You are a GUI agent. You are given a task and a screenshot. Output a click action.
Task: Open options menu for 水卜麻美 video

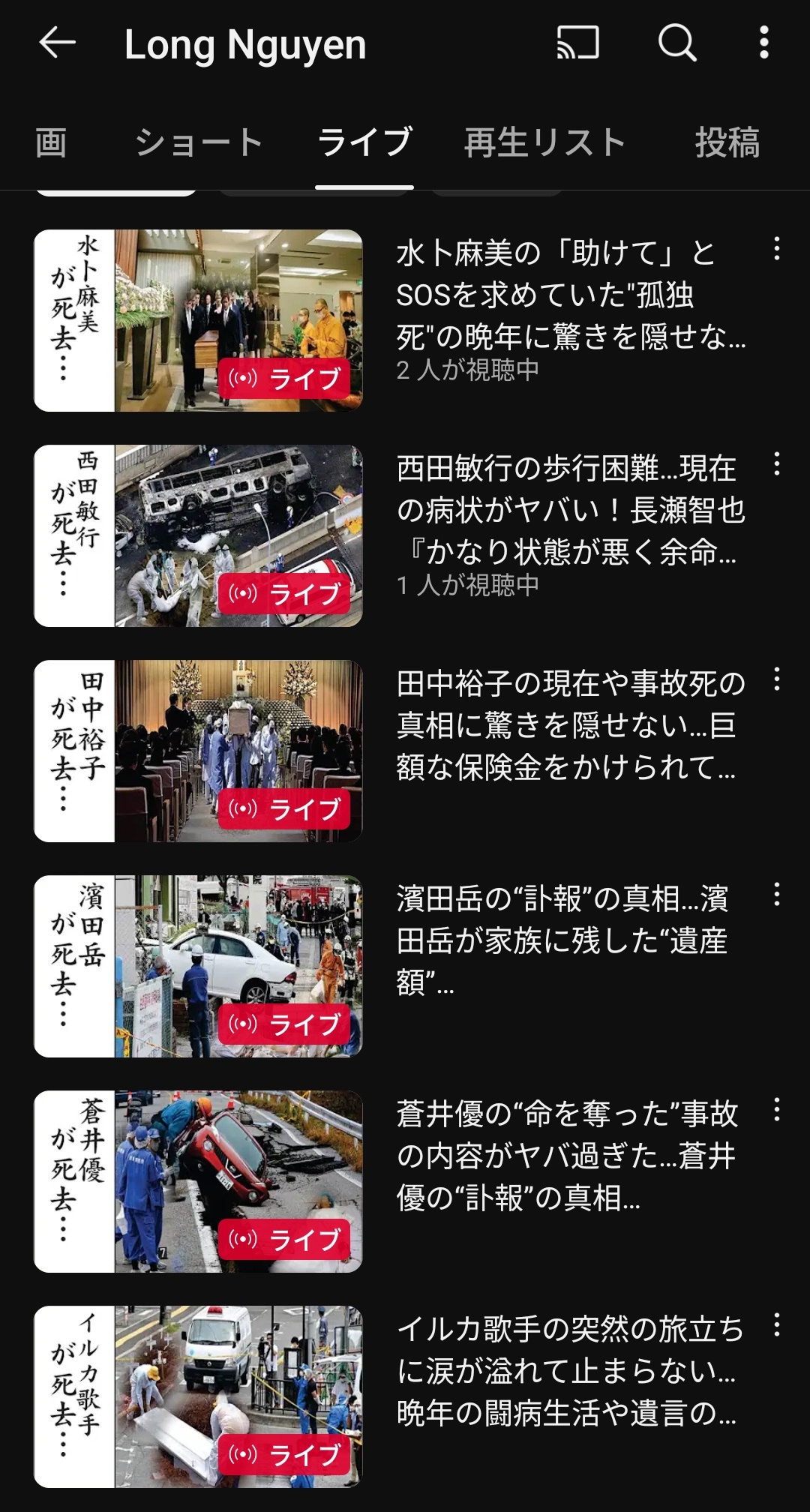776,249
